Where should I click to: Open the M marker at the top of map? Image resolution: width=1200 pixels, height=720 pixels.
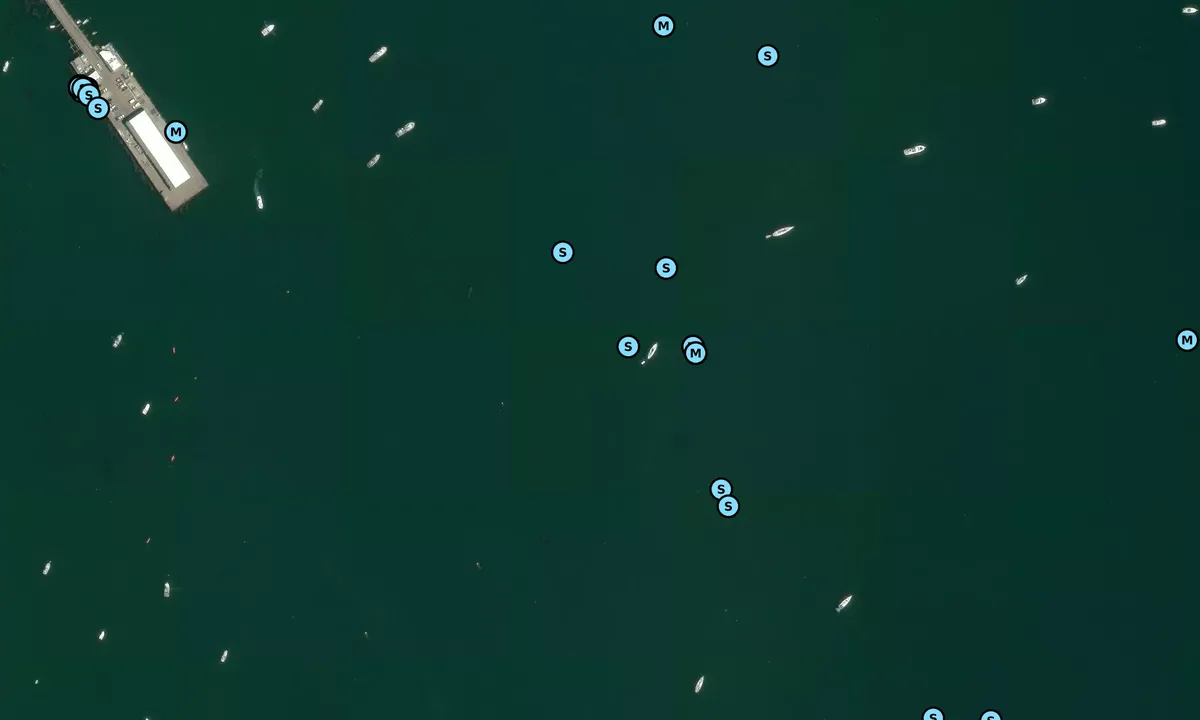(x=663, y=26)
